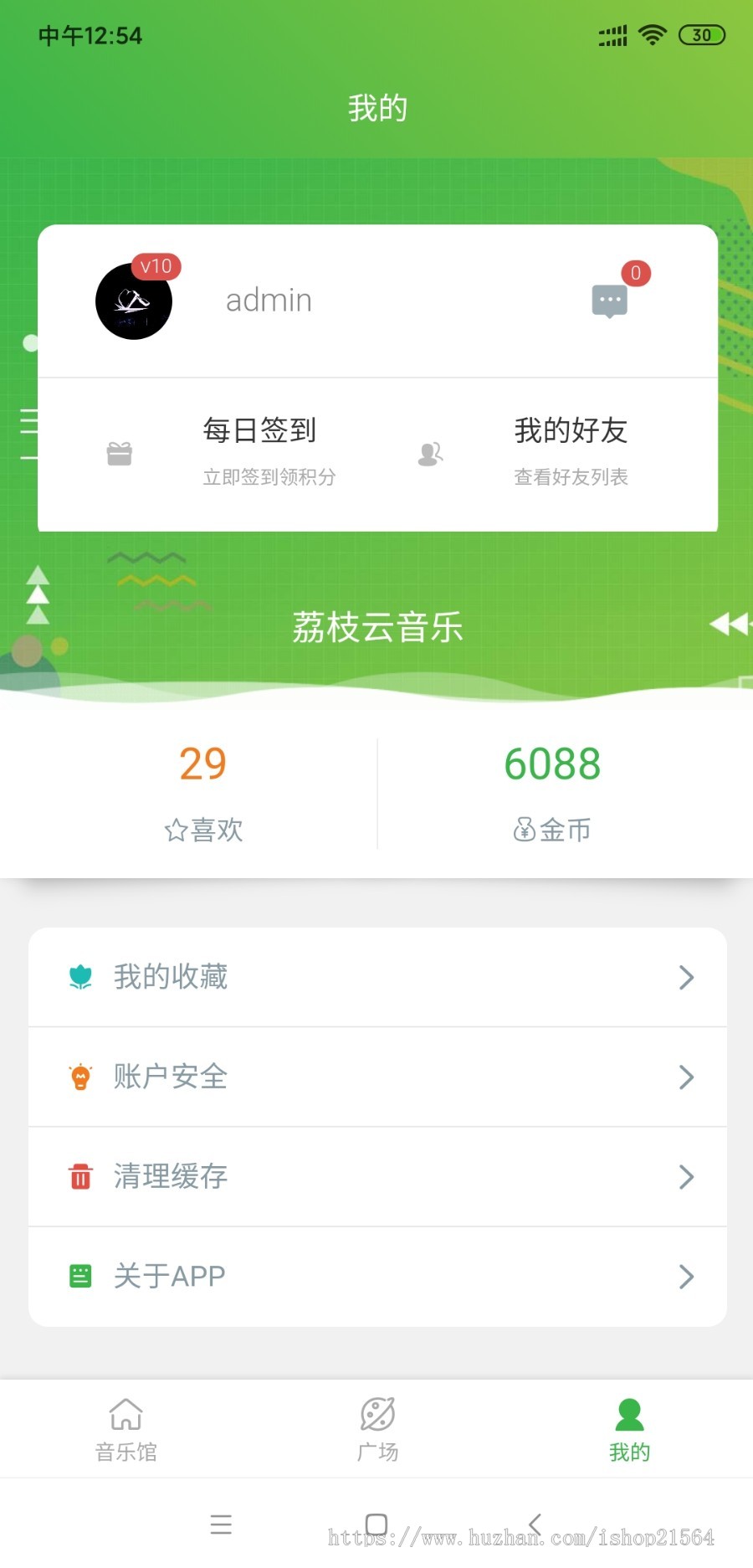Image resolution: width=753 pixels, height=1568 pixels.
Task: Switch to the 音乐馆 tab
Action: tap(125, 1429)
